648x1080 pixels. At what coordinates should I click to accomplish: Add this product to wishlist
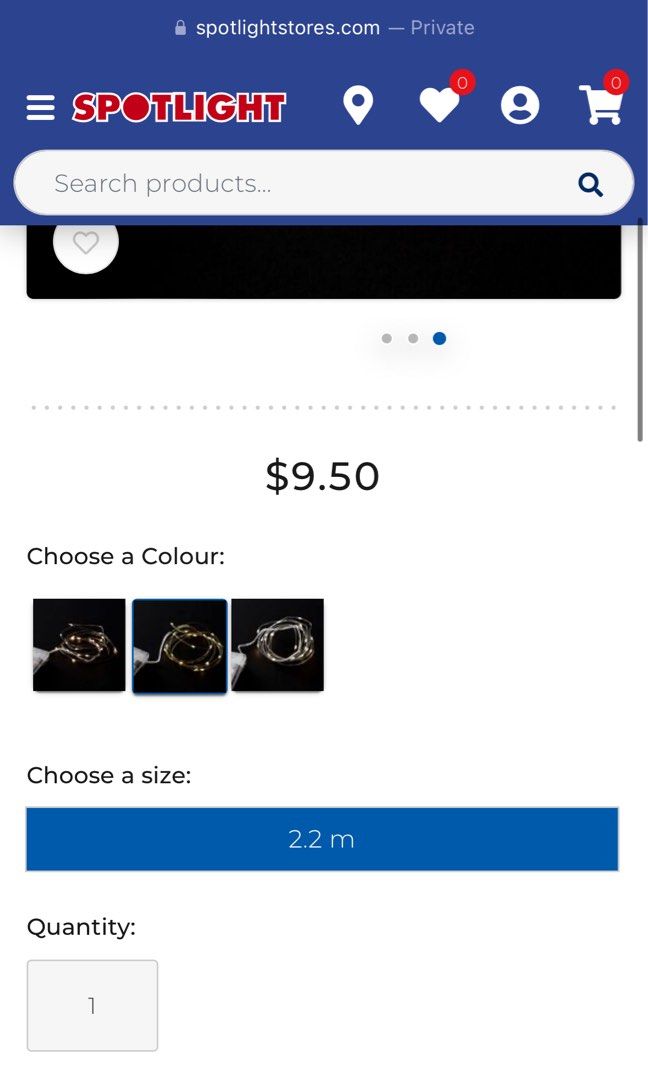(x=86, y=242)
